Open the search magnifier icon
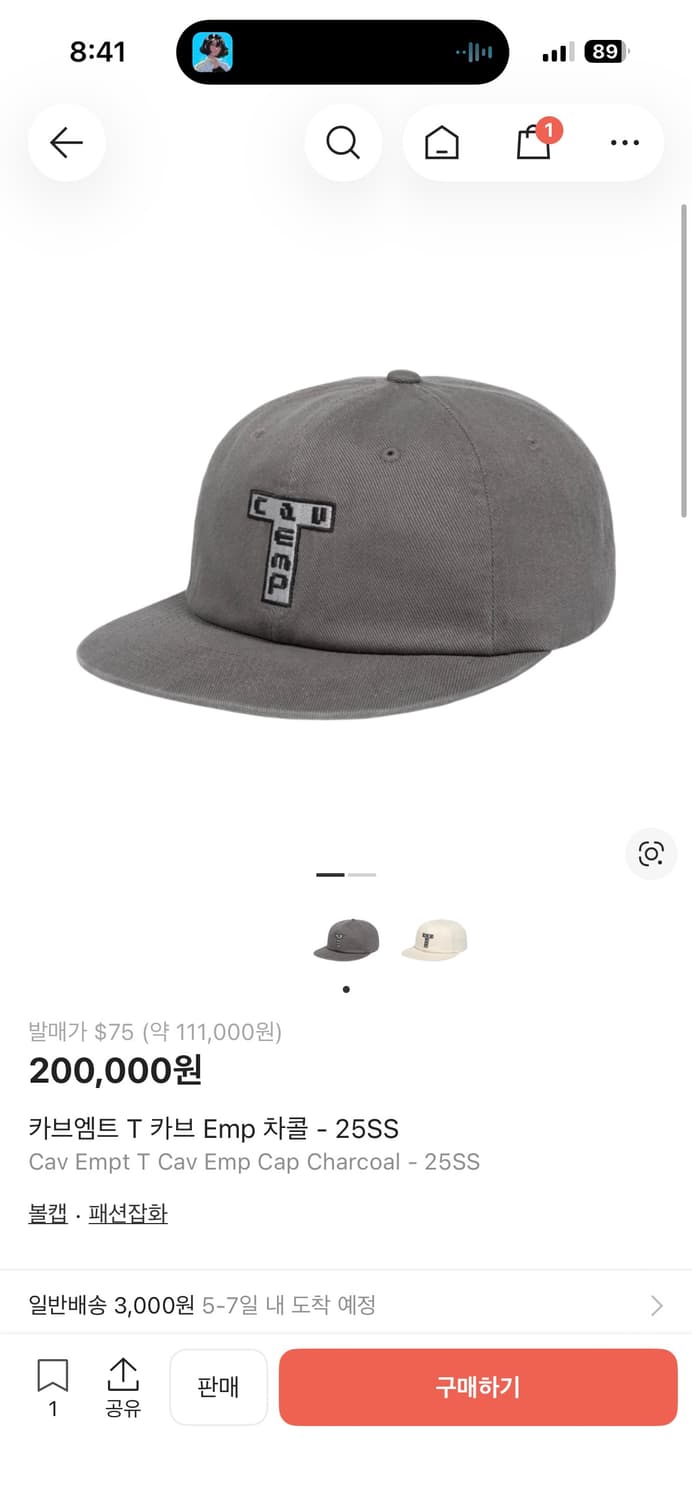The image size is (692, 1500). coord(343,143)
